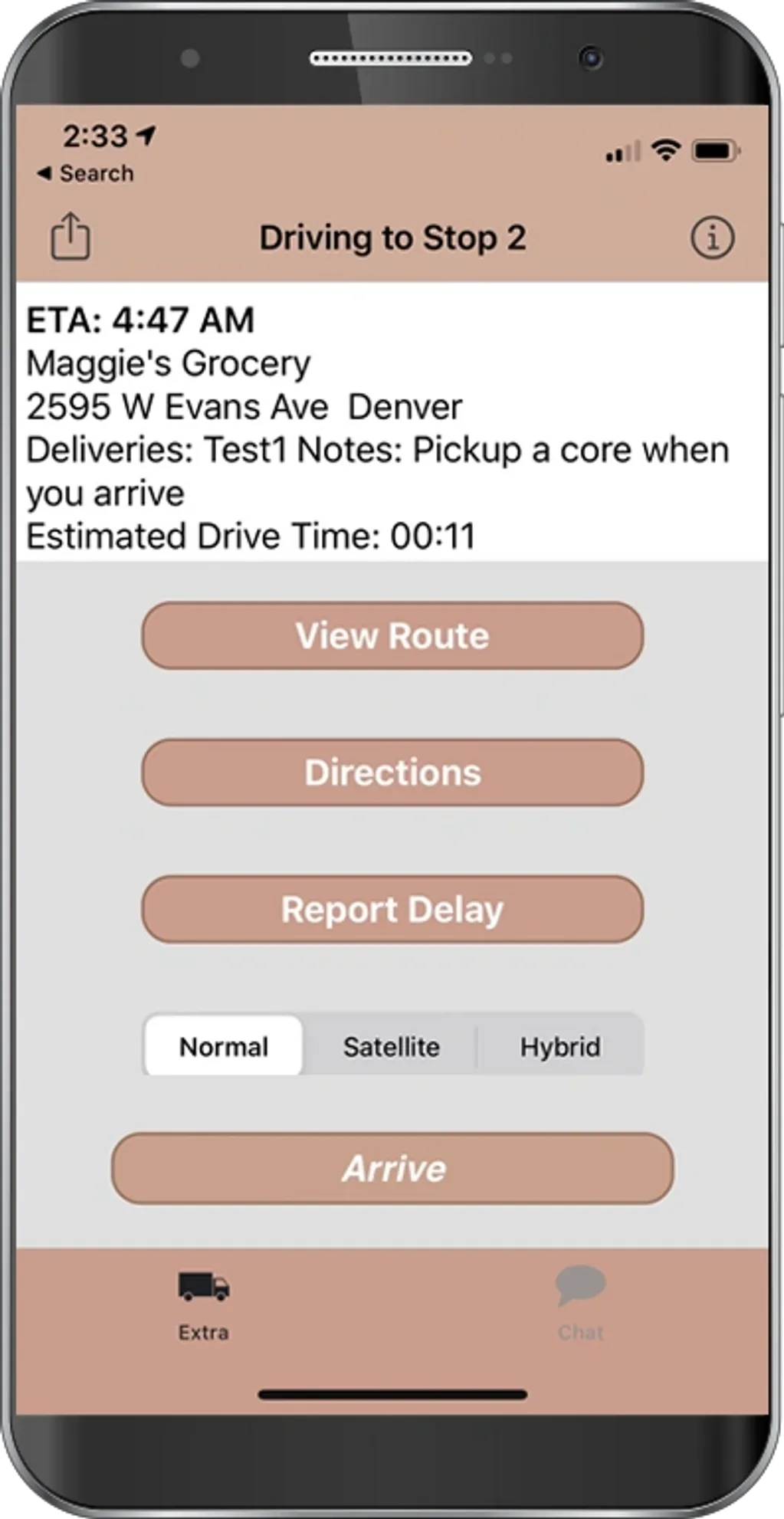Open the Extra tab

(x=203, y=1305)
